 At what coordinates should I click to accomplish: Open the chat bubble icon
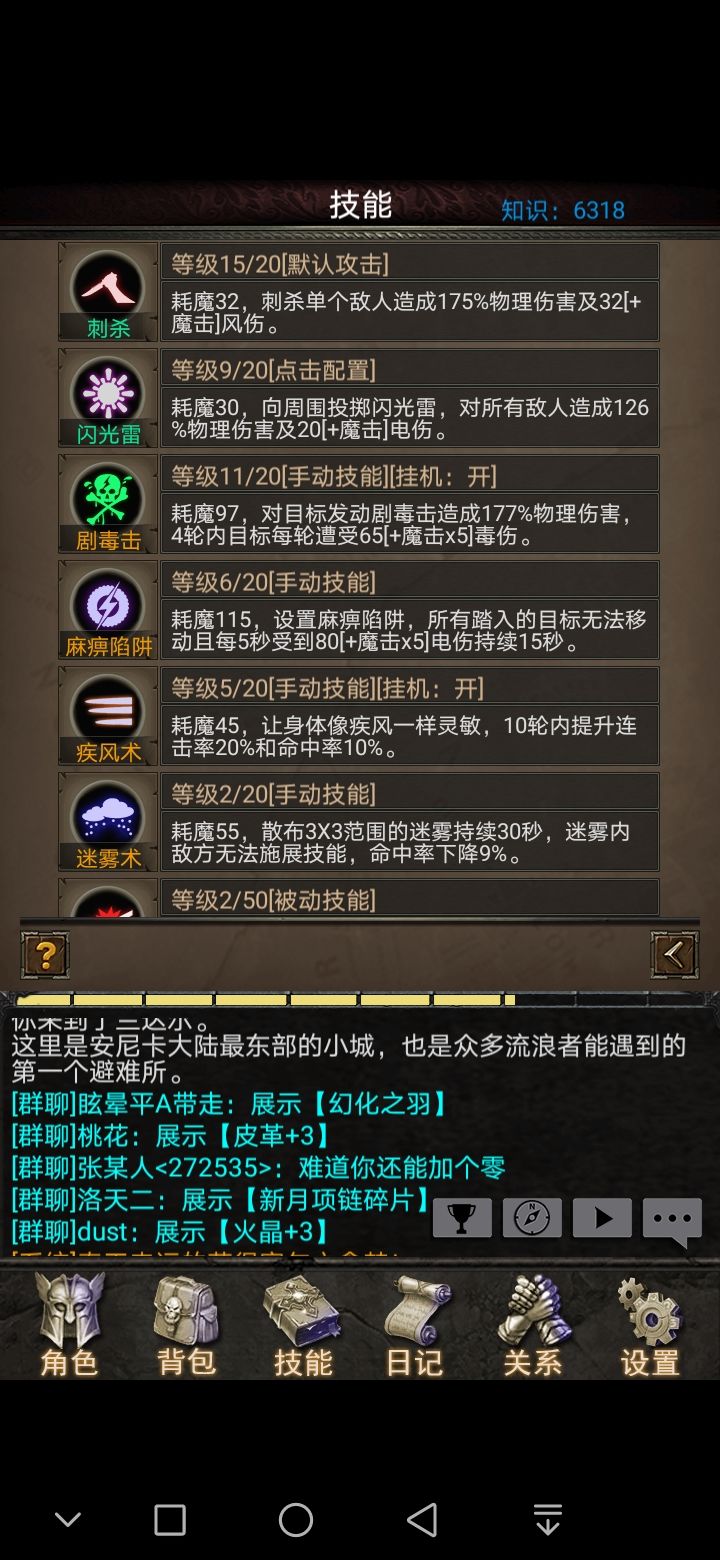(671, 1218)
